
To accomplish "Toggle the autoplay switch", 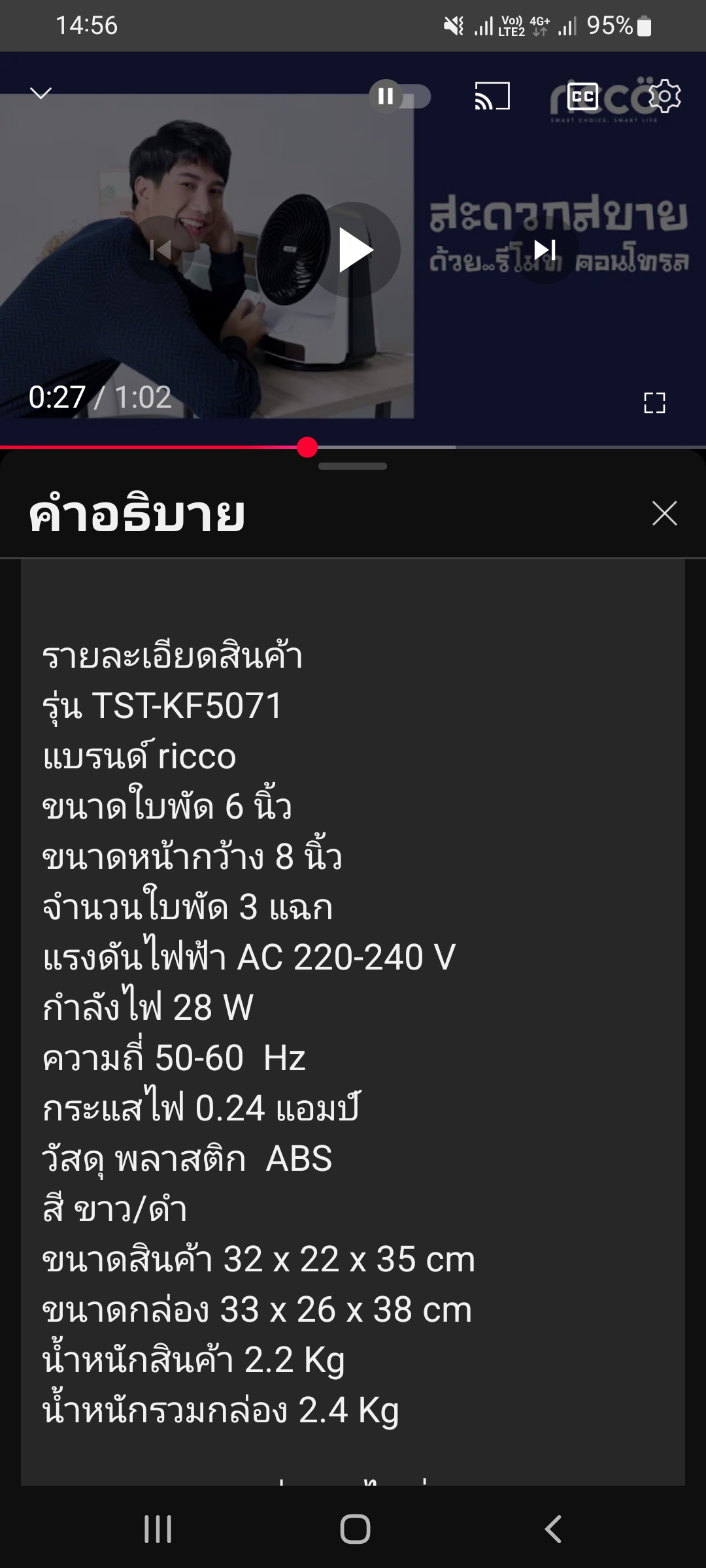I will pos(400,97).
